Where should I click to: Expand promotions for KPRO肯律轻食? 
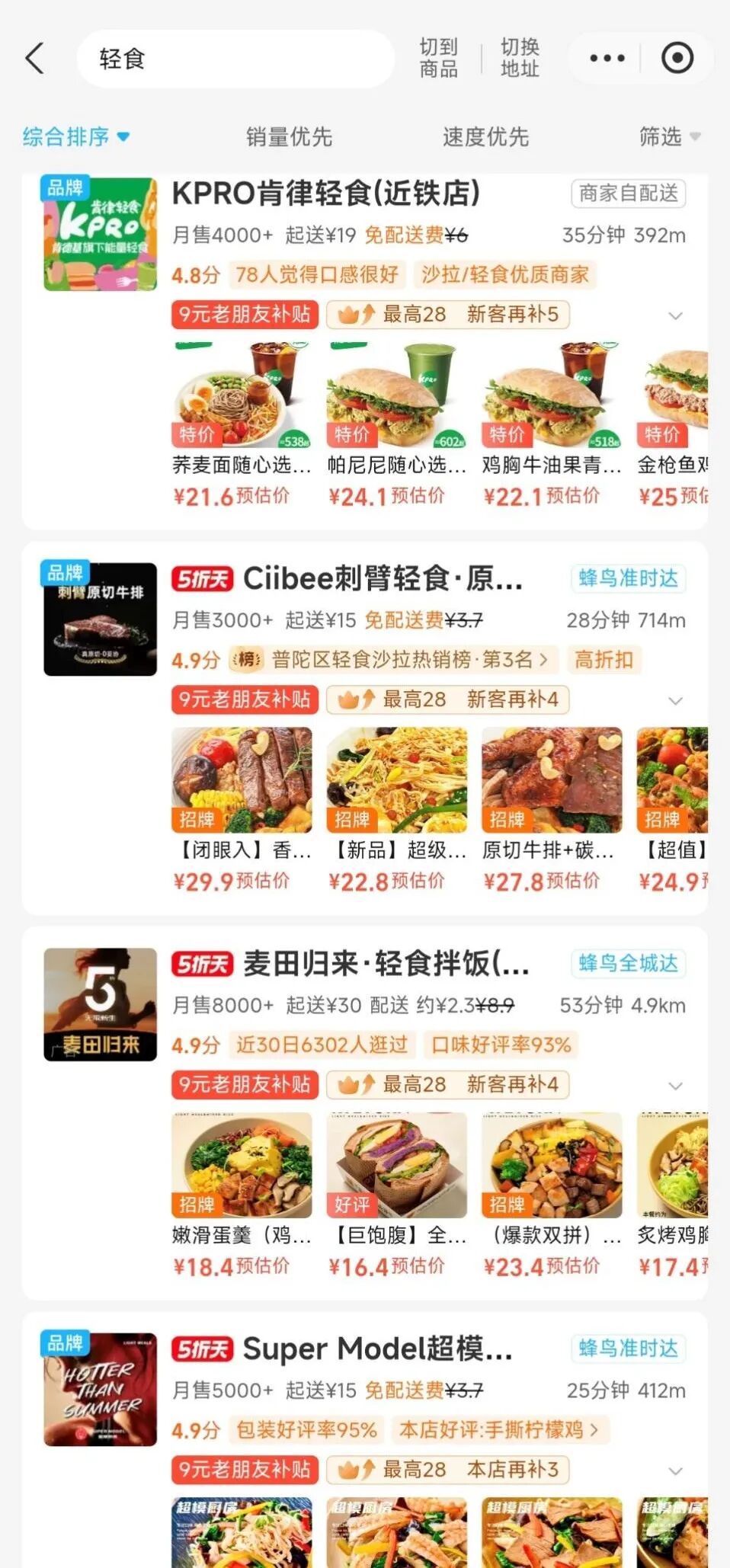pyautogui.click(x=675, y=315)
